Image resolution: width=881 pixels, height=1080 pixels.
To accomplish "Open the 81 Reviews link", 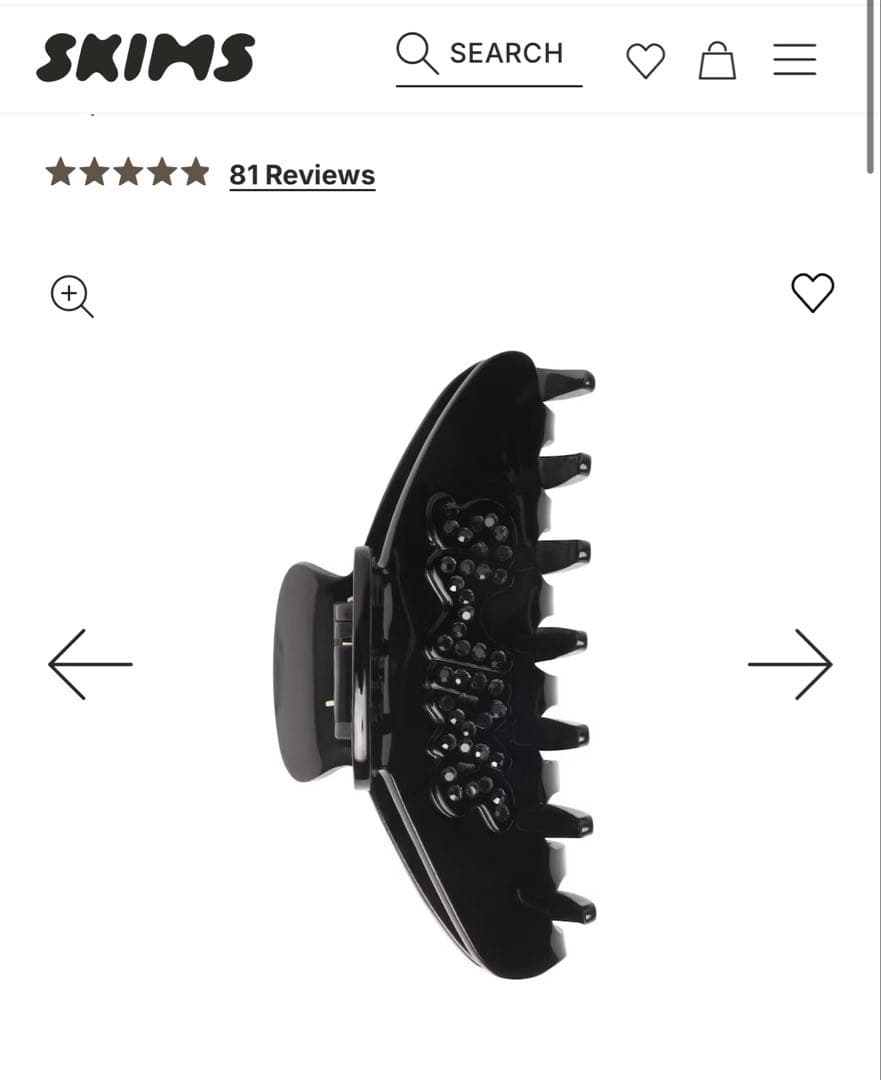I will (x=301, y=174).
